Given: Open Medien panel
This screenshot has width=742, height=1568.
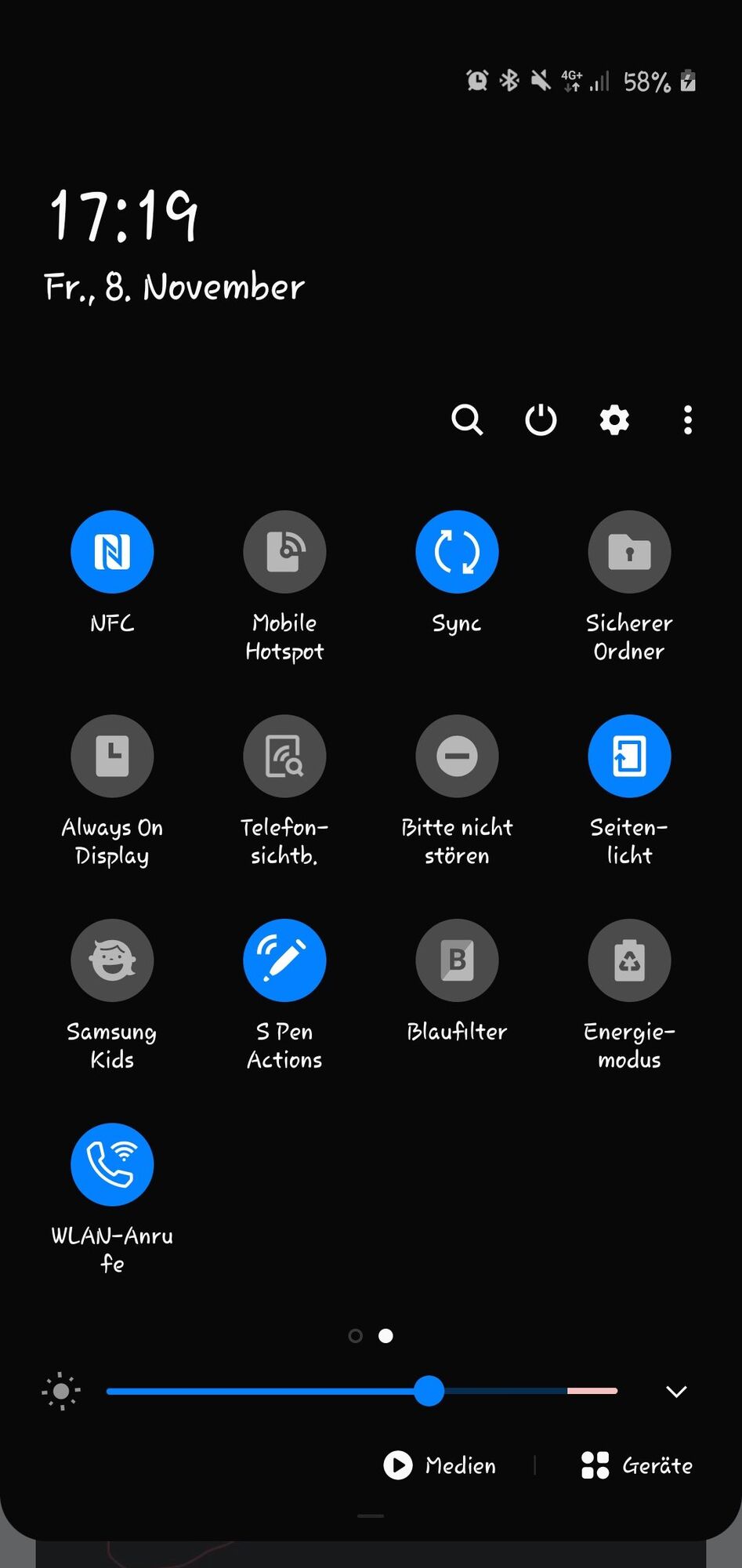Looking at the screenshot, I should click(440, 1465).
